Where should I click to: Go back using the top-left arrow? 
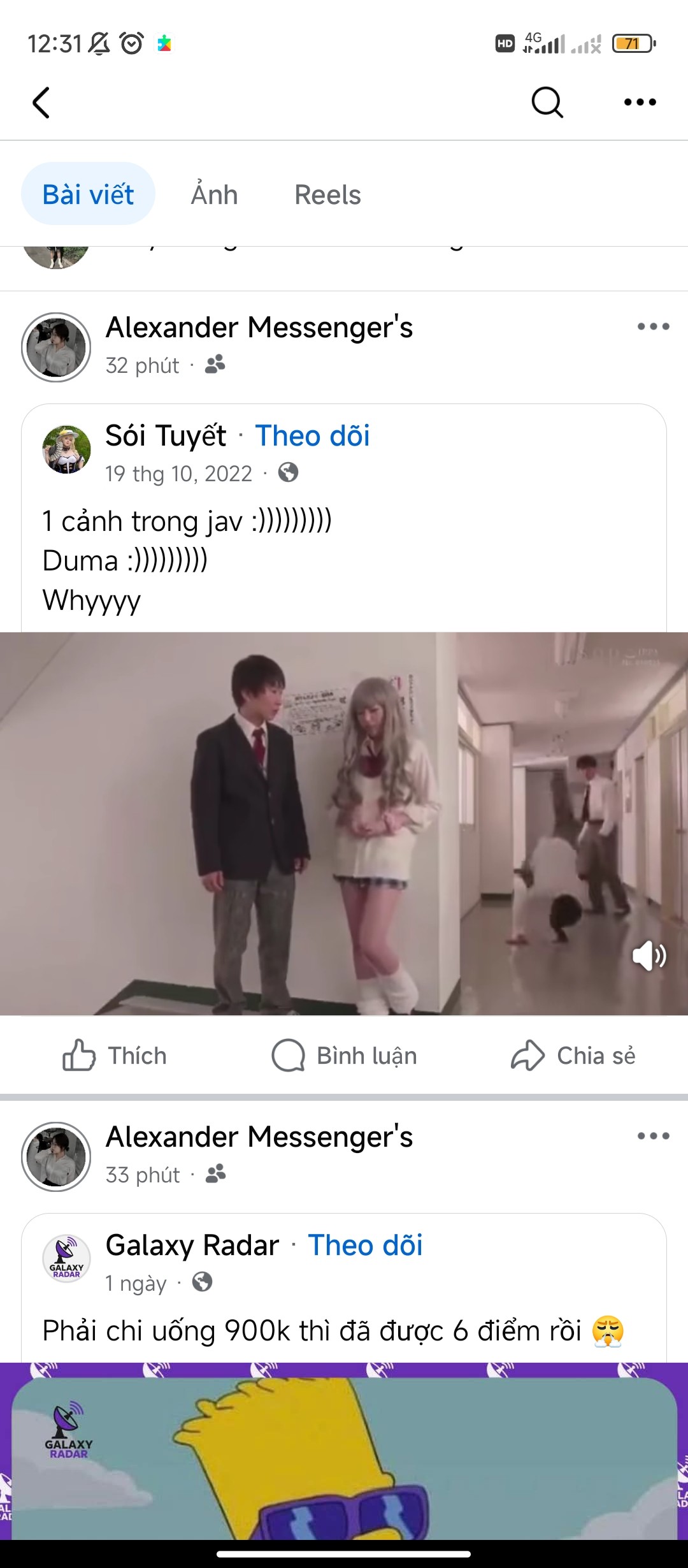41,102
